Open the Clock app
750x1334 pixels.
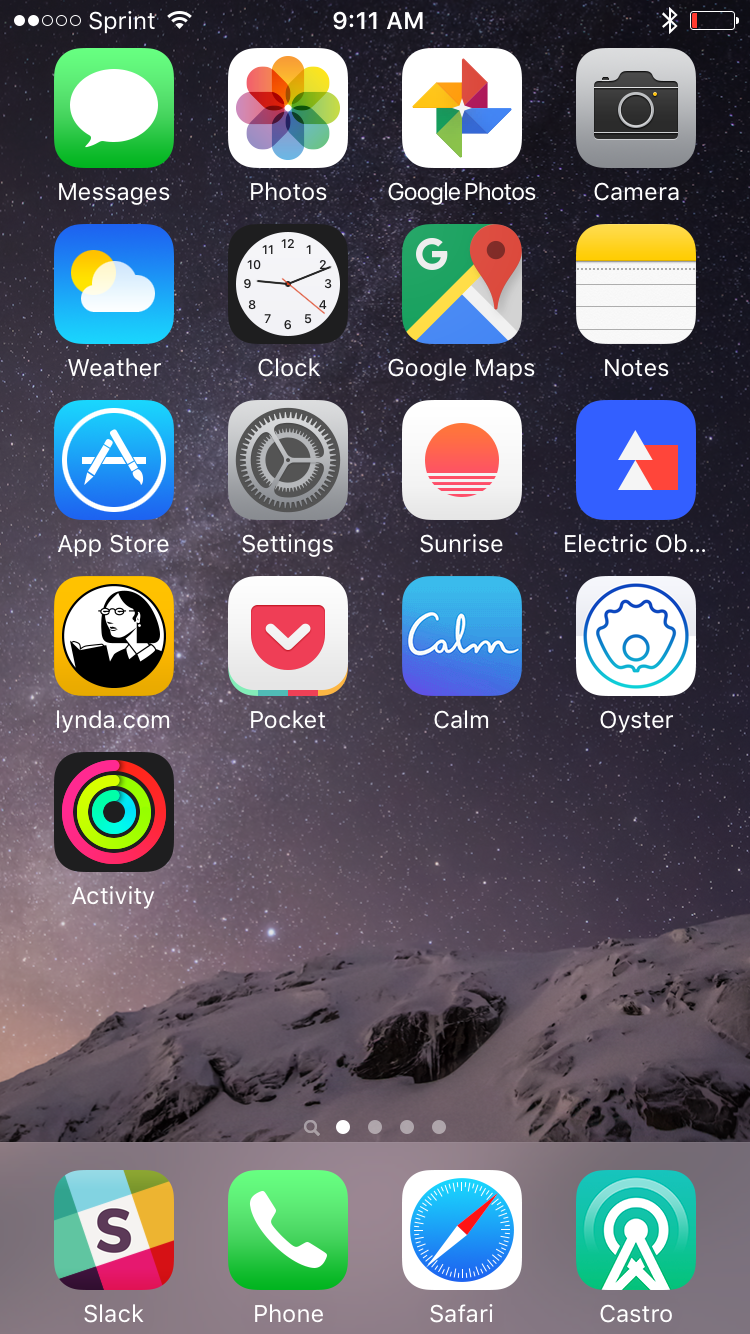pyautogui.click(x=288, y=284)
